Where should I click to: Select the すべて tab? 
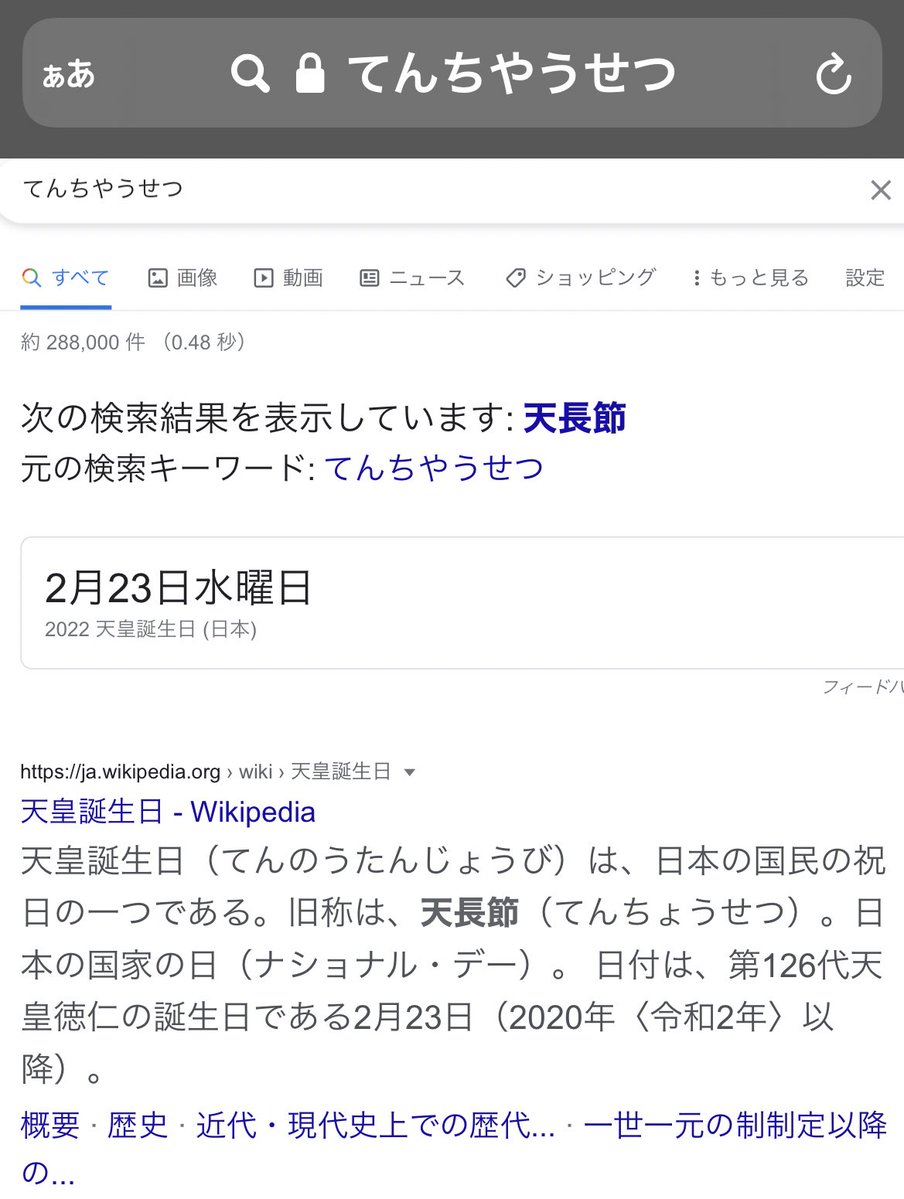point(66,278)
